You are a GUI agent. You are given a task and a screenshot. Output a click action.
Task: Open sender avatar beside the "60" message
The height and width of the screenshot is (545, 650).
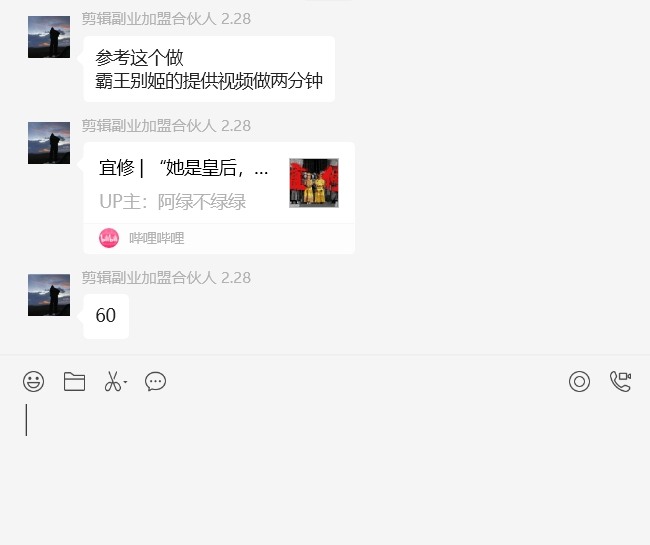[49, 295]
